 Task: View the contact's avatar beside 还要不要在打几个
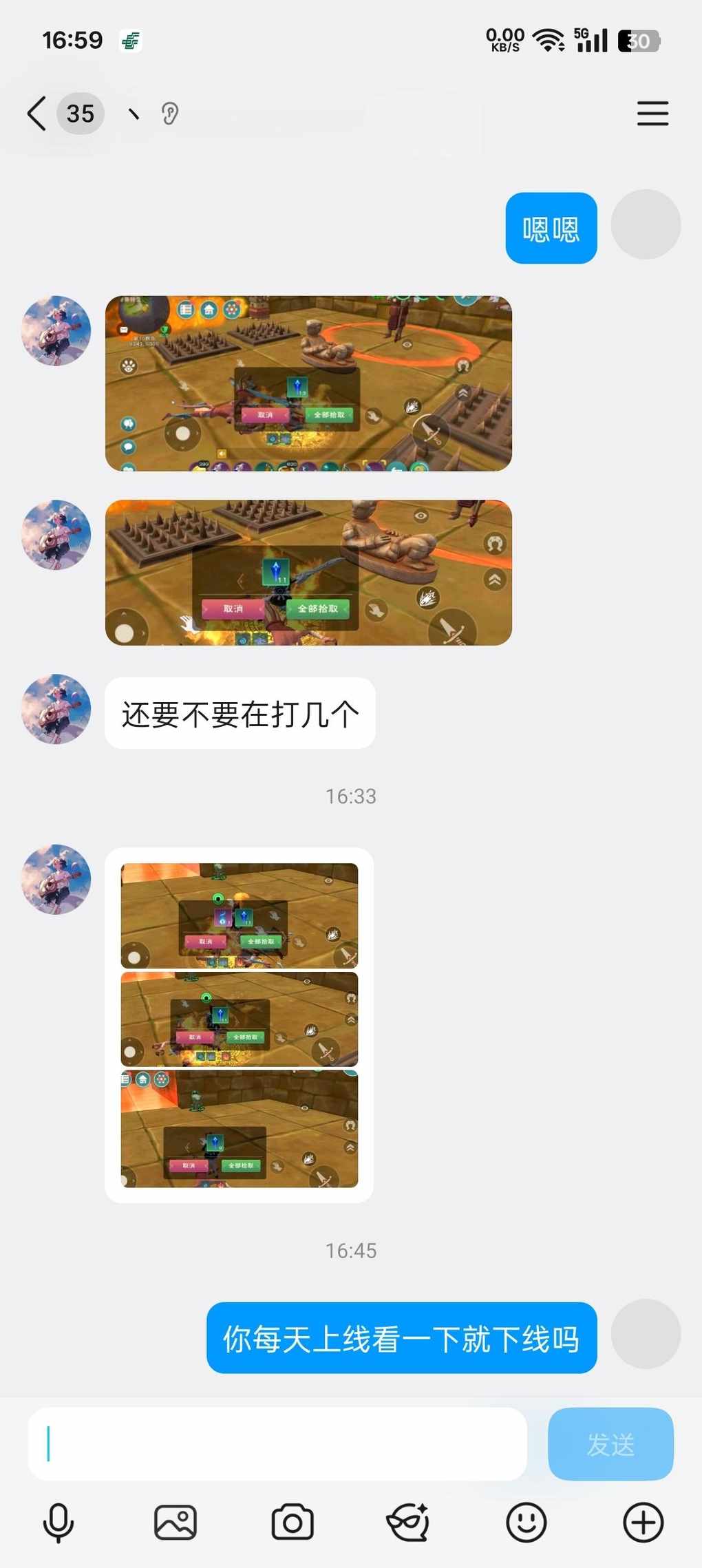tap(56, 709)
